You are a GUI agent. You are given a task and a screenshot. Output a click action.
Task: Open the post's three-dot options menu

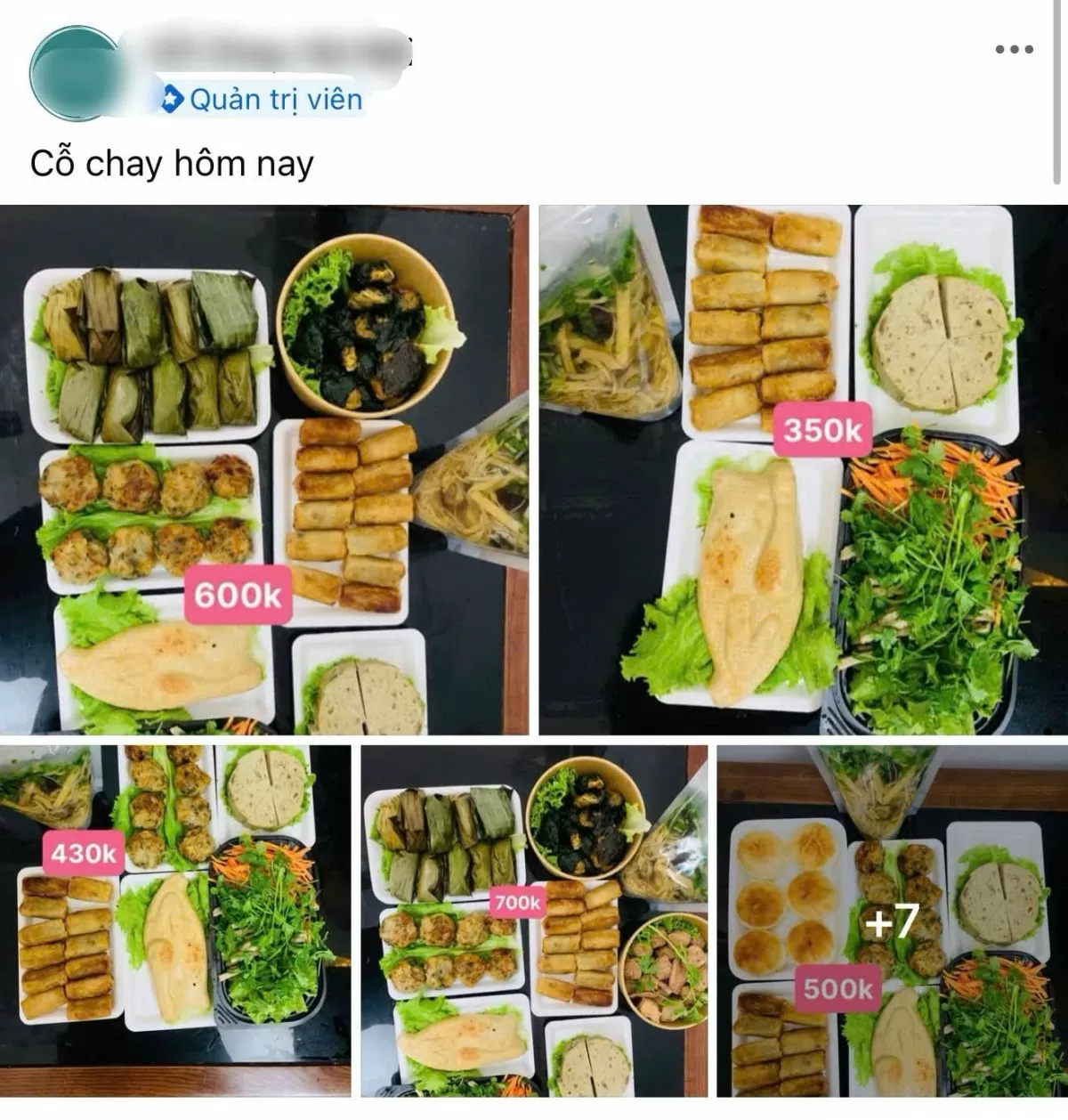click(x=1014, y=50)
